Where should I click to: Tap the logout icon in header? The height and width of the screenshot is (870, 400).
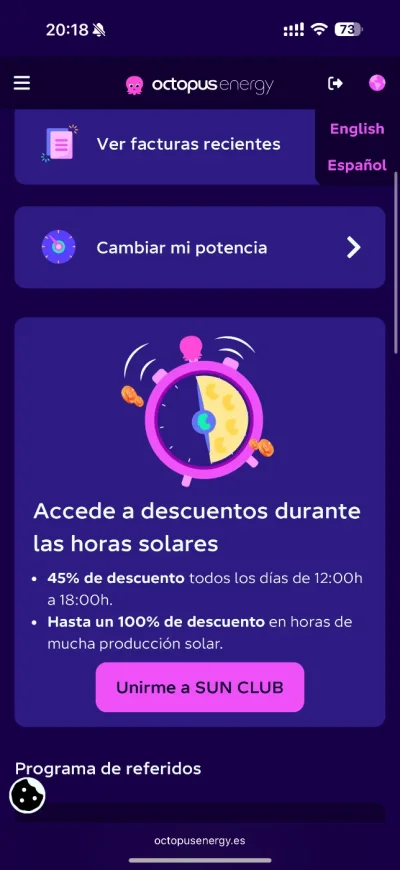[335, 83]
